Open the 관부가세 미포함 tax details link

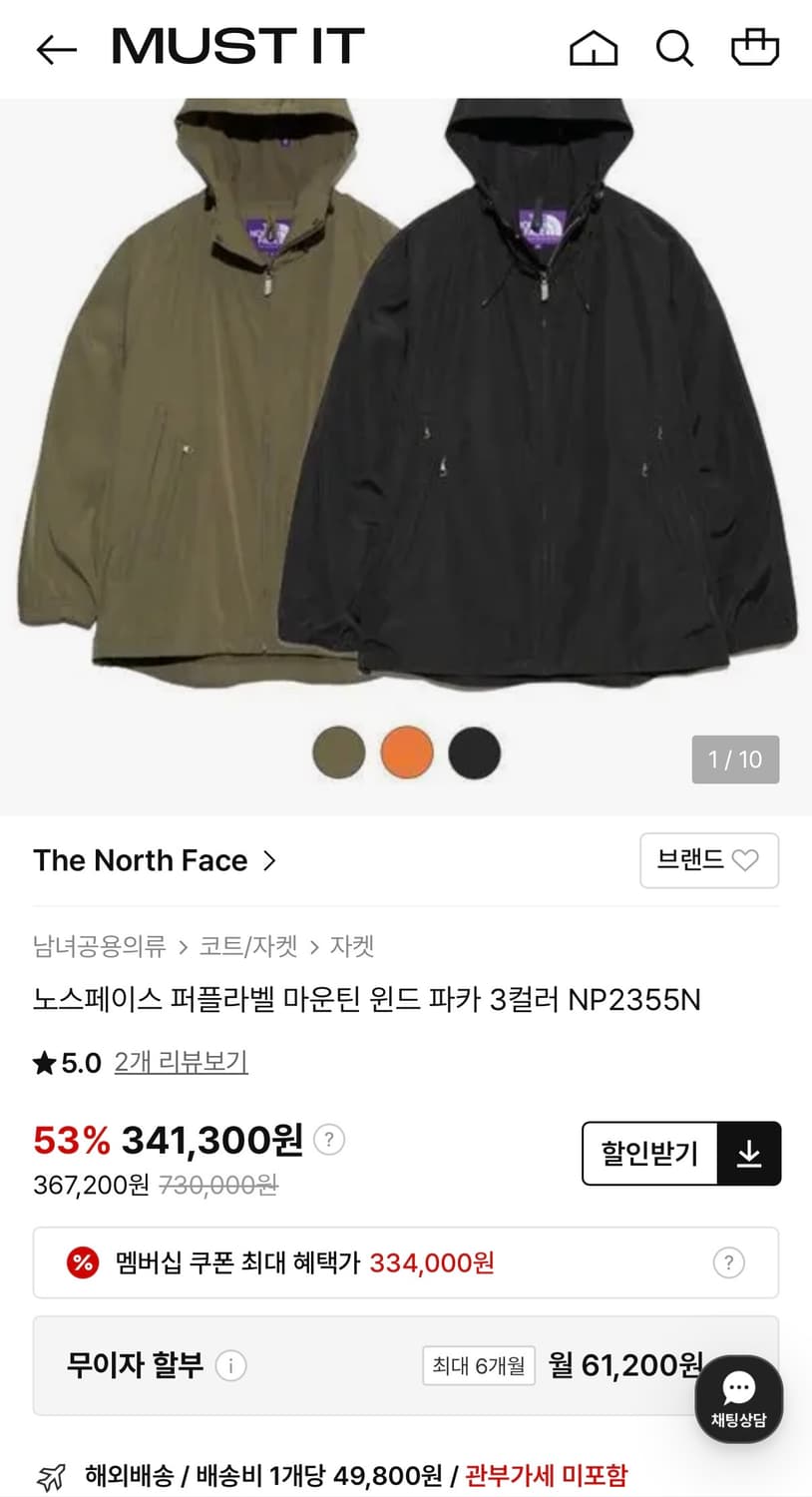tap(545, 1474)
